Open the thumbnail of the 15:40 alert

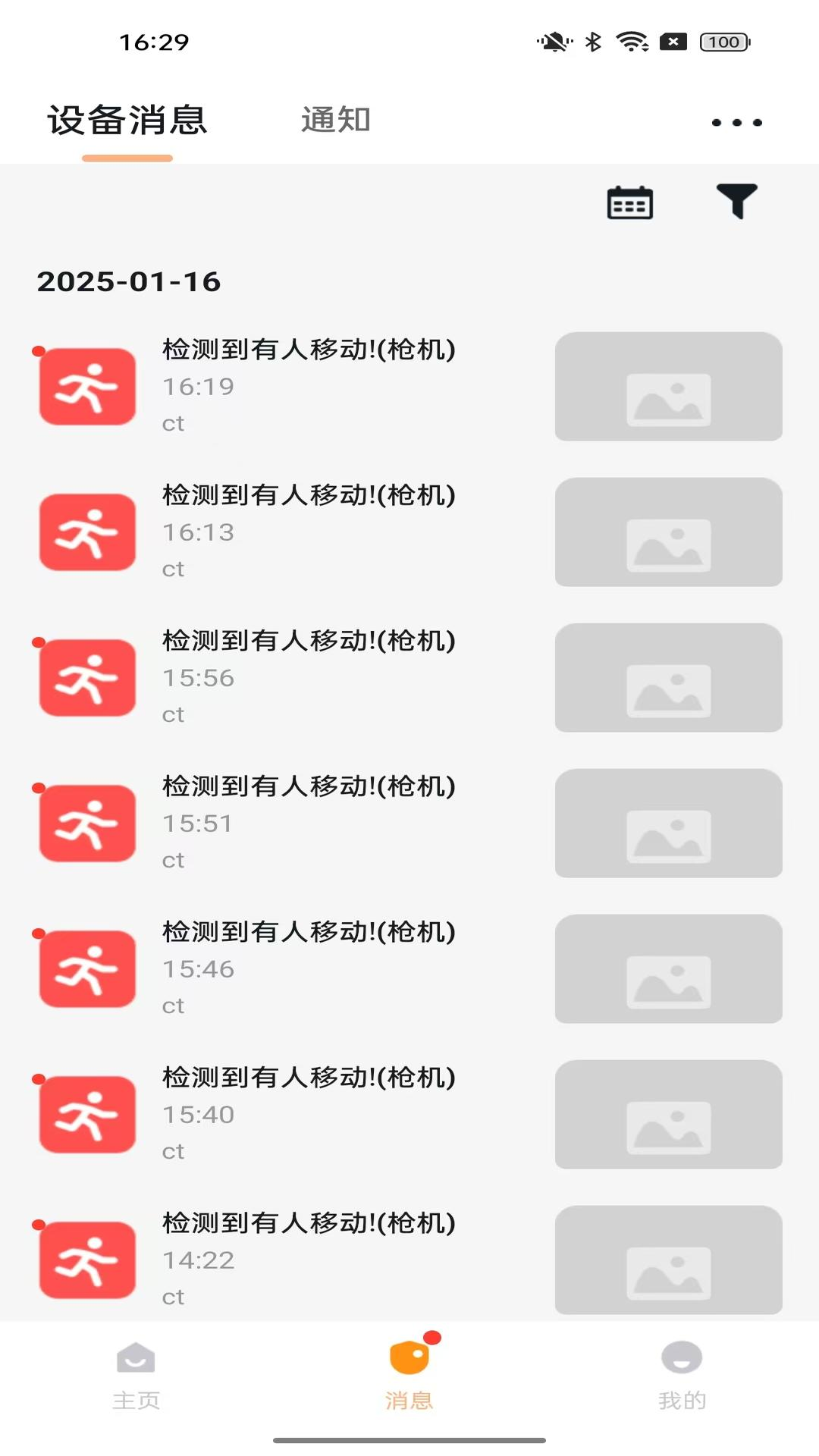tap(668, 1115)
